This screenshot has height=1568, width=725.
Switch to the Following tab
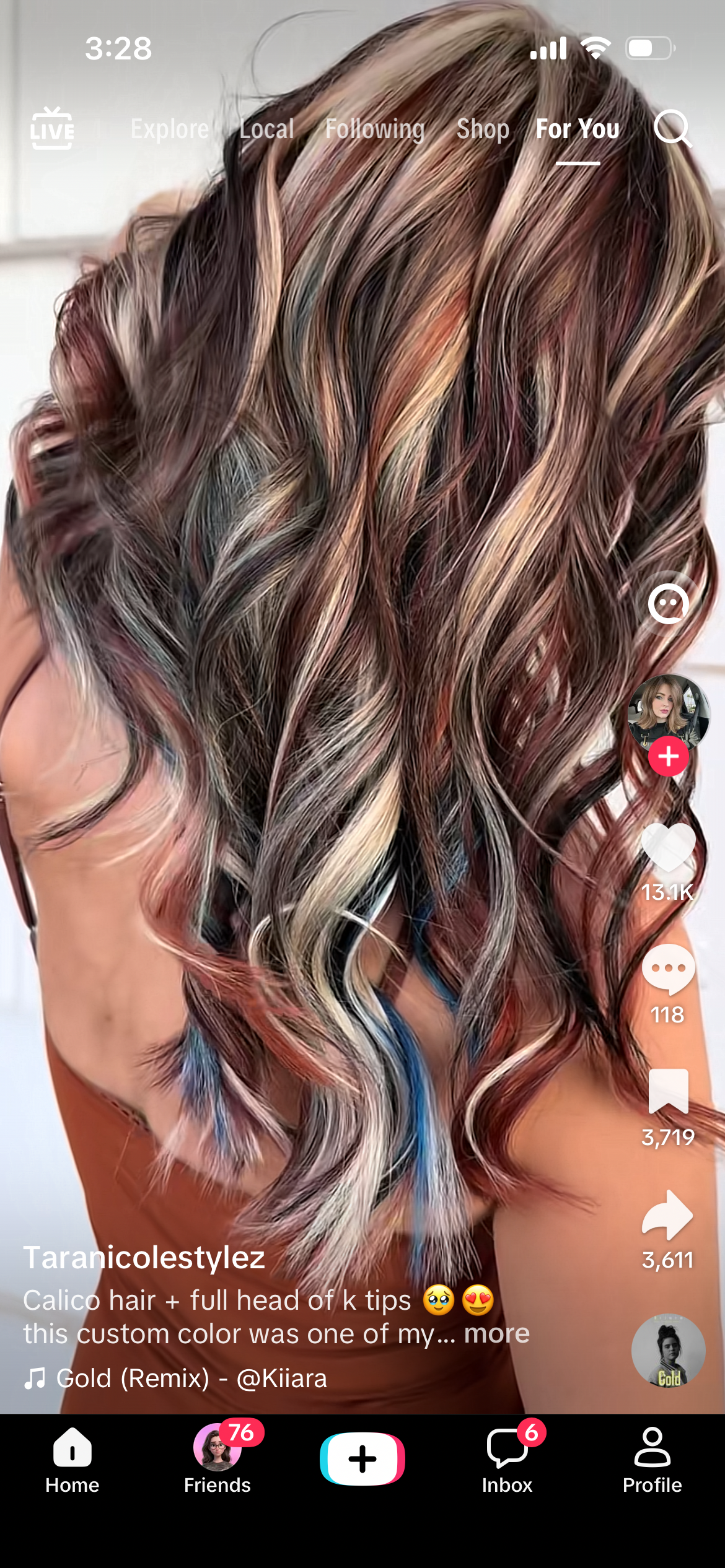pyautogui.click(x=375, y=129)
